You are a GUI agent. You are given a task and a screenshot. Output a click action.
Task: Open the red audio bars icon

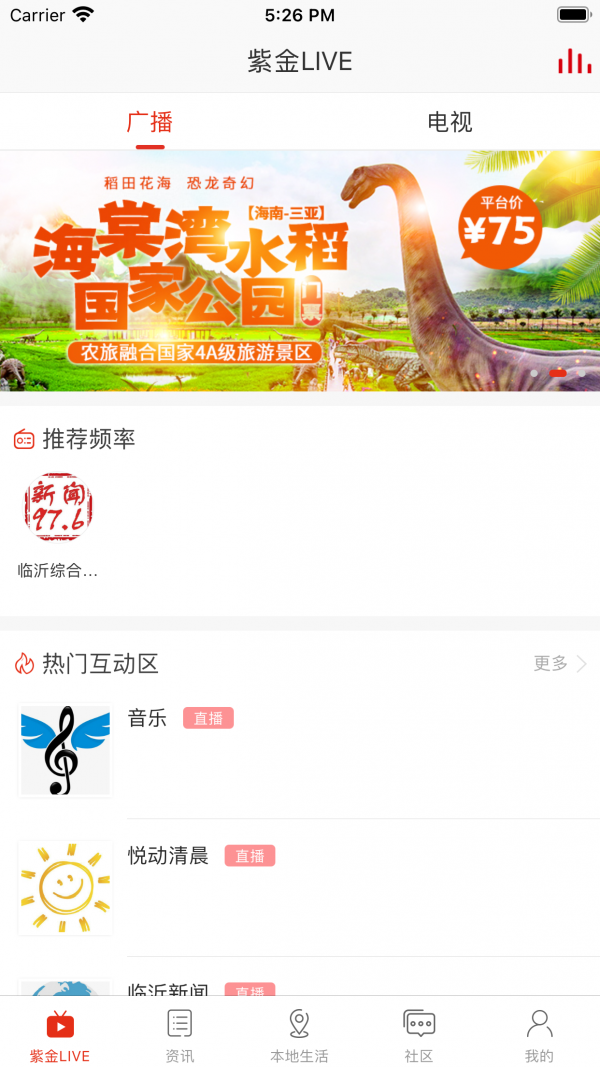(574, 62)
